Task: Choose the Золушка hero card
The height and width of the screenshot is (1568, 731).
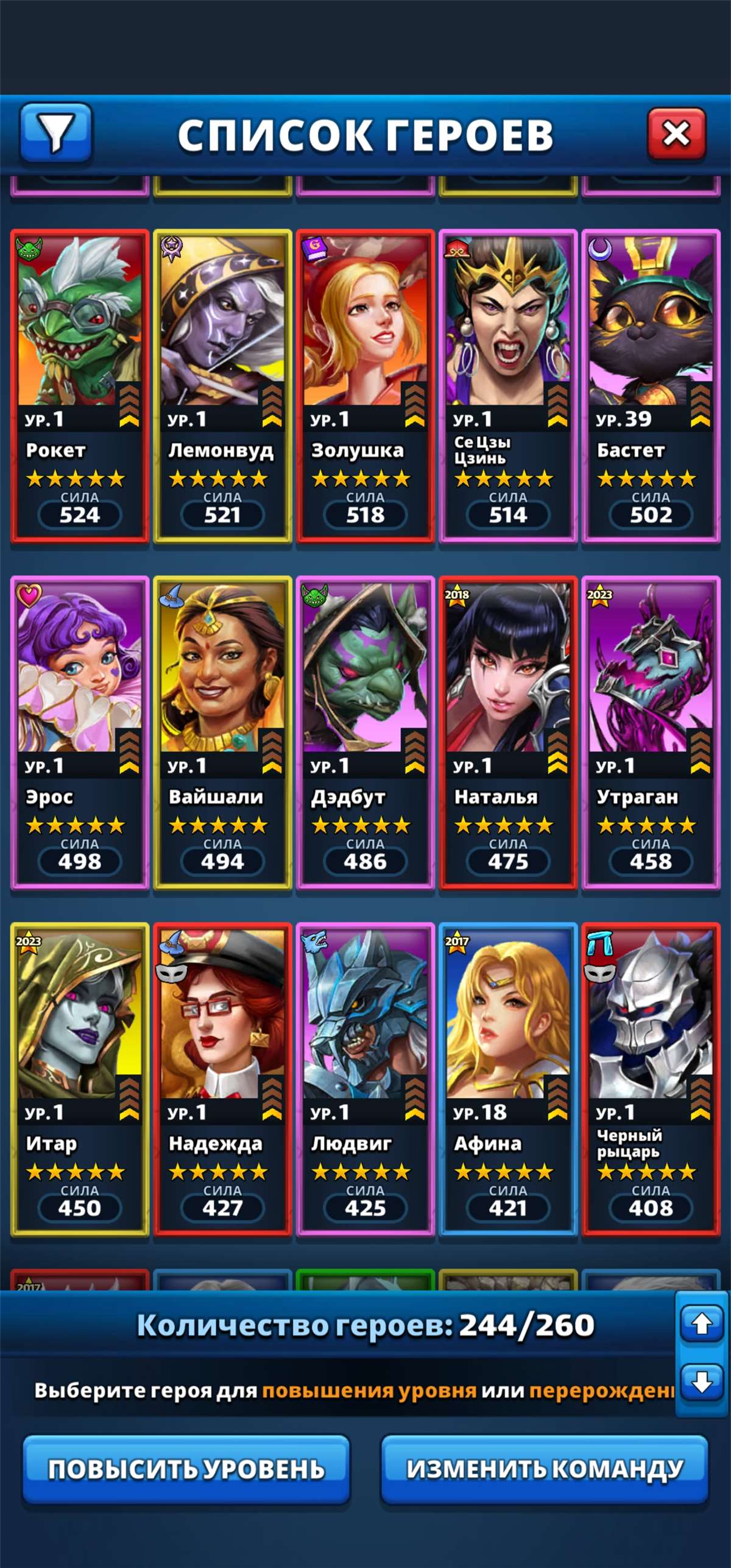Action: tap(365, 385)
